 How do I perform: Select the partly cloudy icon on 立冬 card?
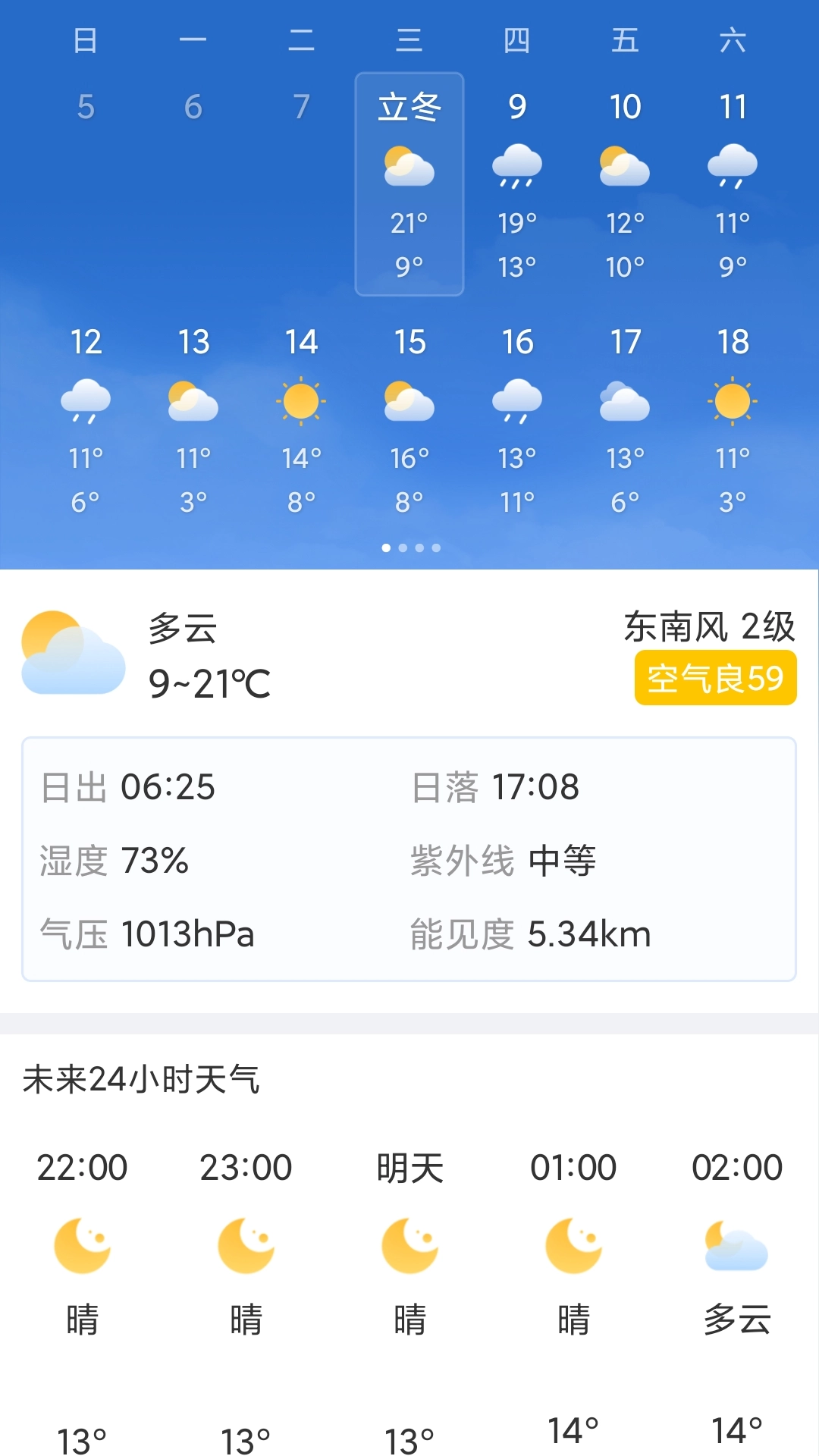click(409, 168)
